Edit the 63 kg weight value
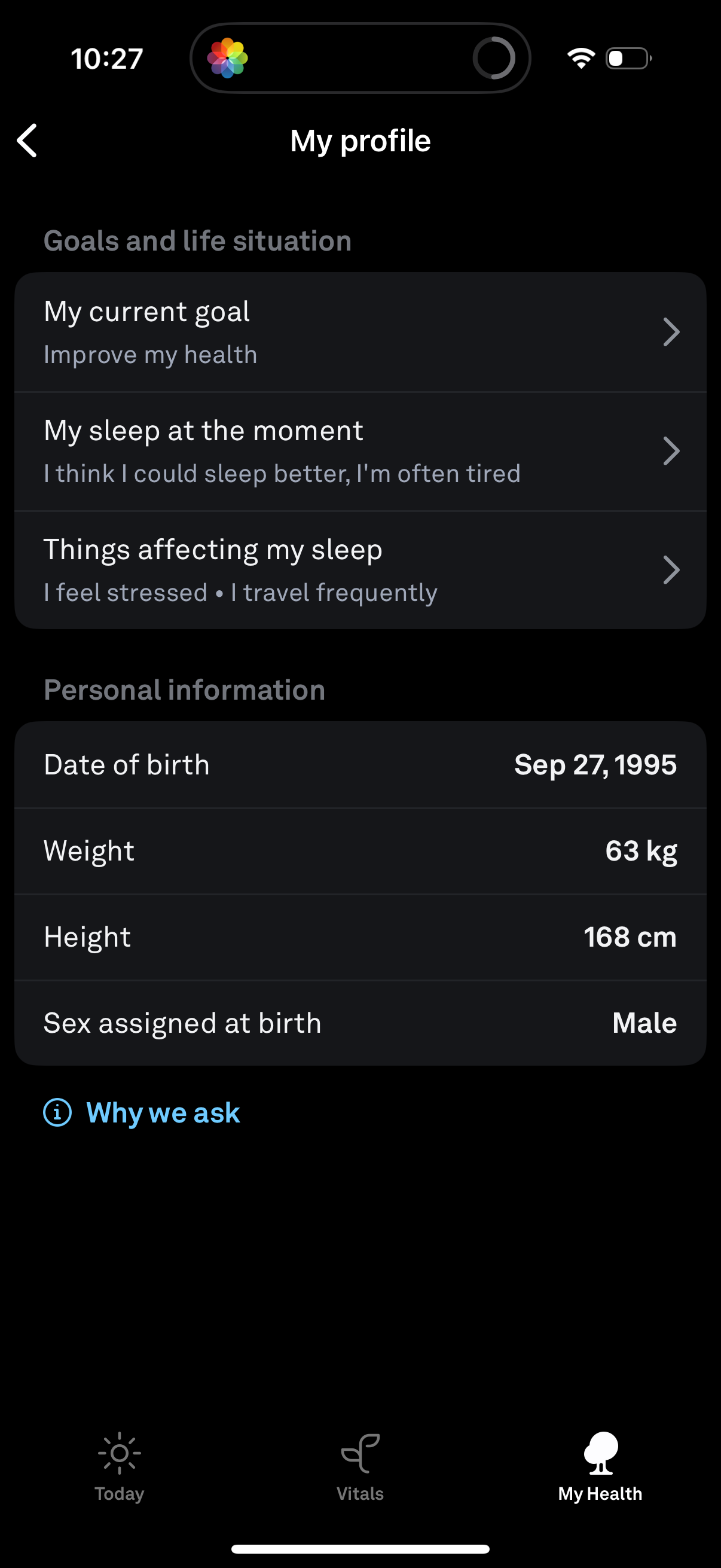 [642, 851]
